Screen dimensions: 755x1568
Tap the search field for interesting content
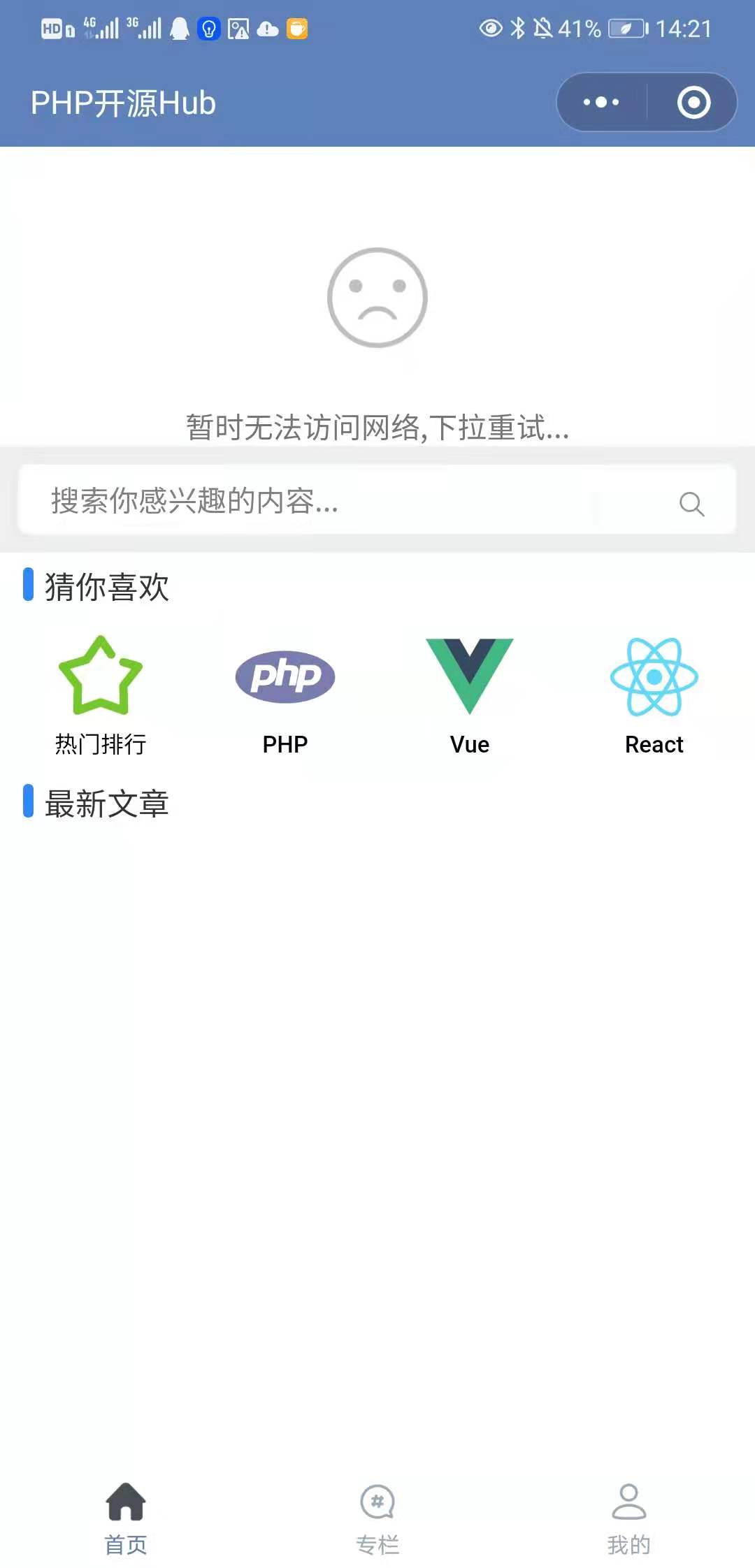pos(377,500)
